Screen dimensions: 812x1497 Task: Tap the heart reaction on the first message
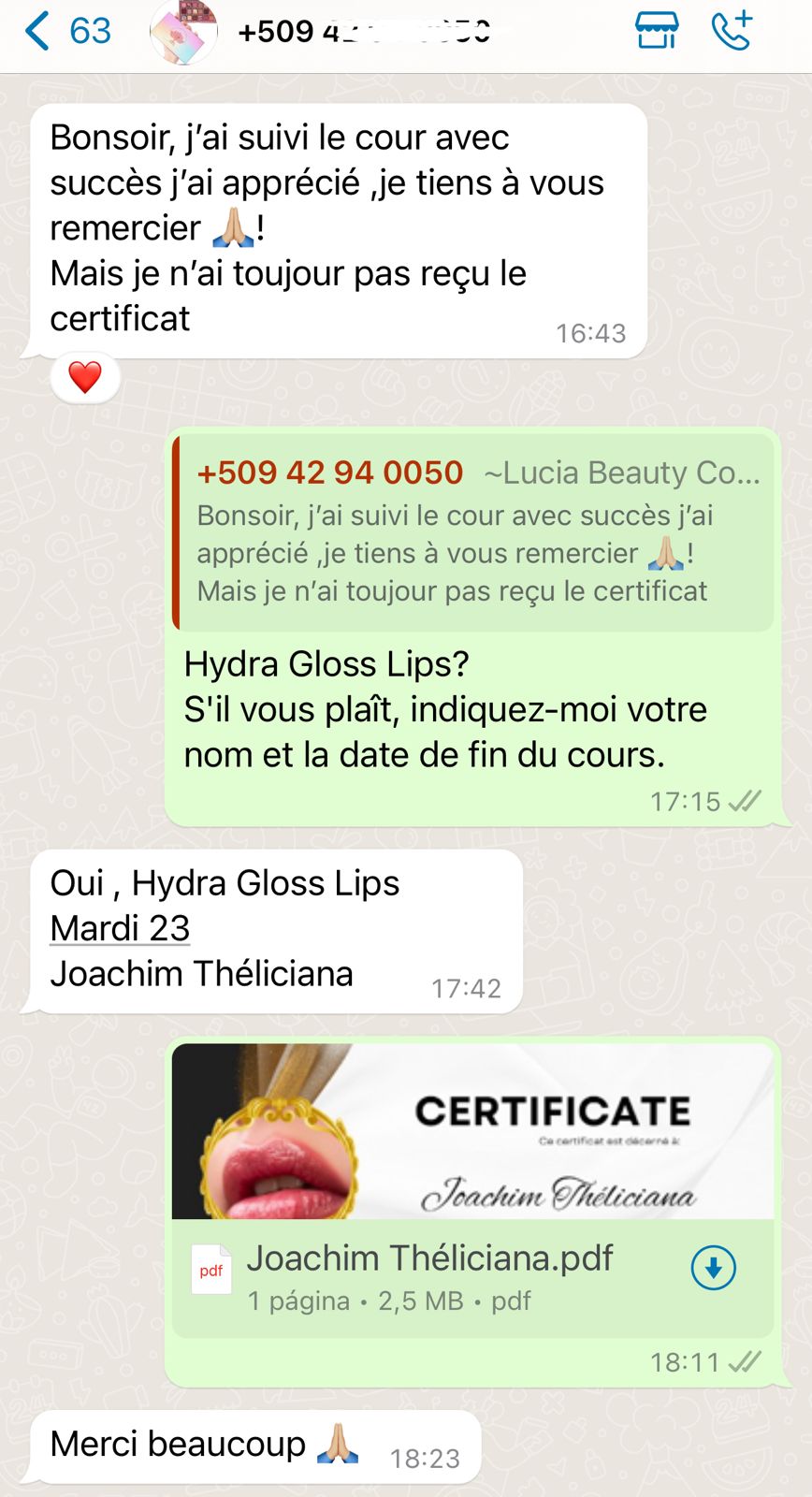(x=85, y=378)
